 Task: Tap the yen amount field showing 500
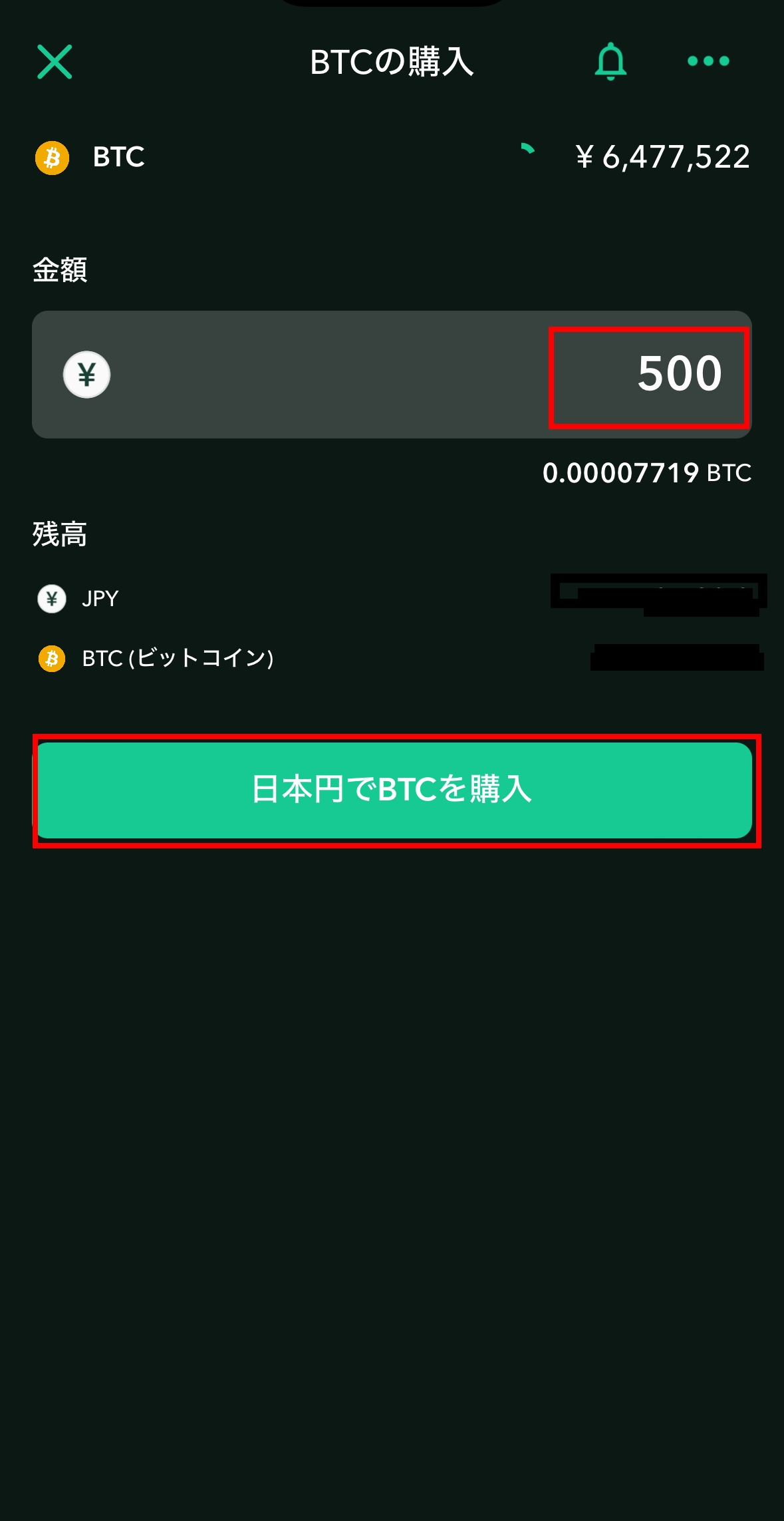[648, 375]
